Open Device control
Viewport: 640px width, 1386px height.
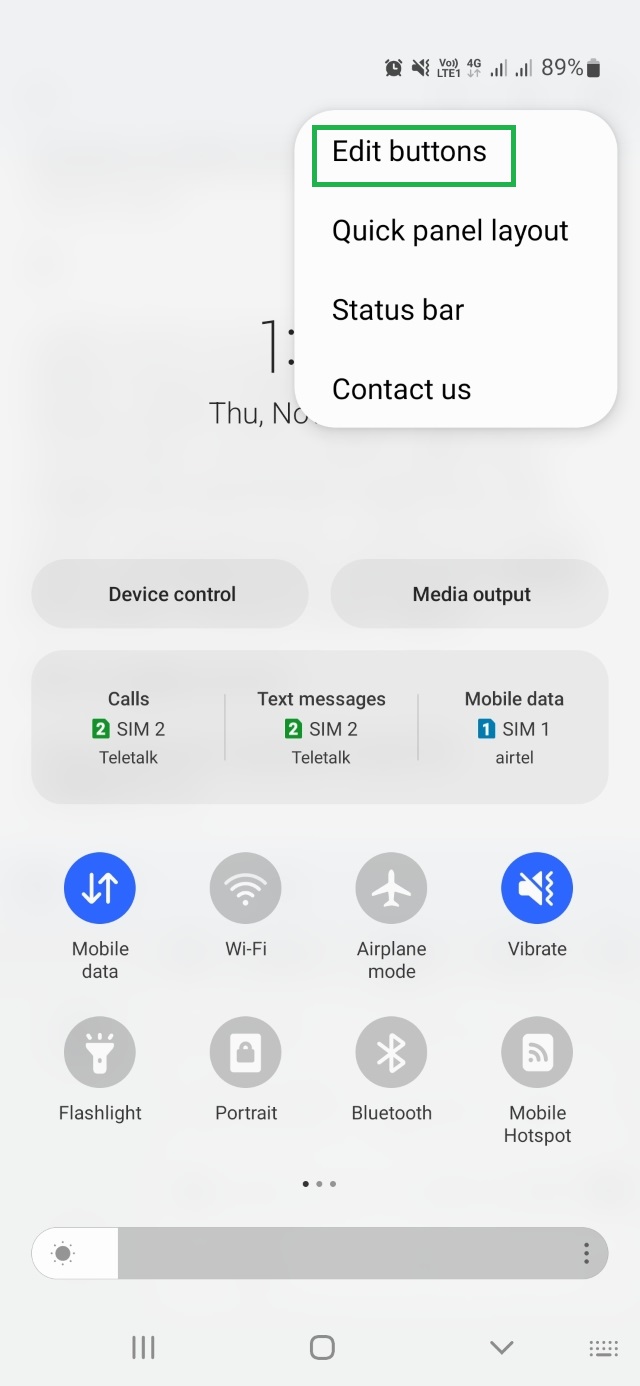point(171,594)
